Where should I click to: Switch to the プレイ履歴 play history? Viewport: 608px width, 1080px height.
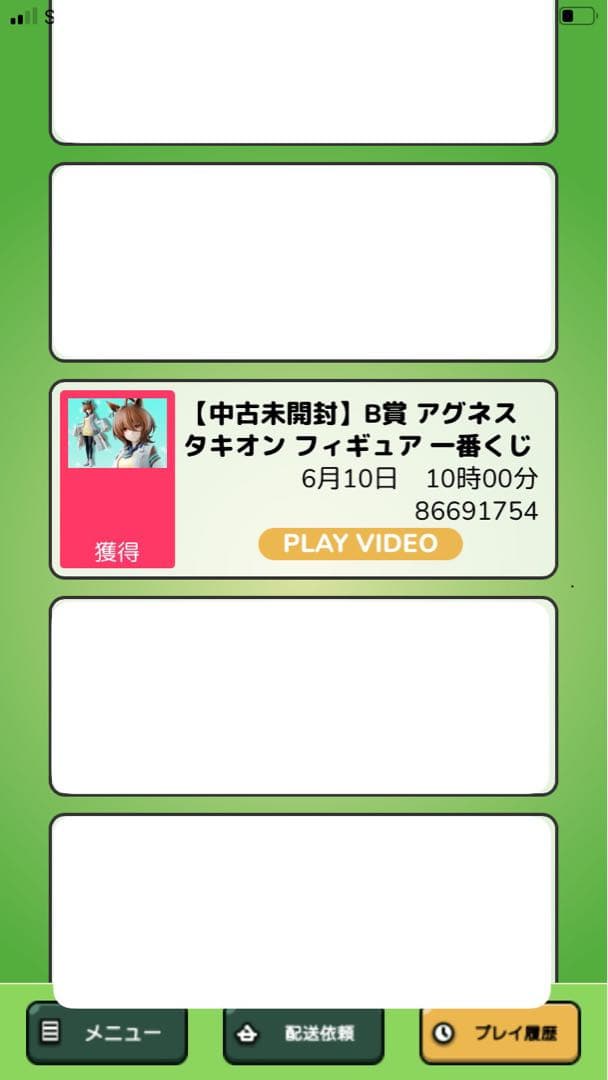point(499,1032)
